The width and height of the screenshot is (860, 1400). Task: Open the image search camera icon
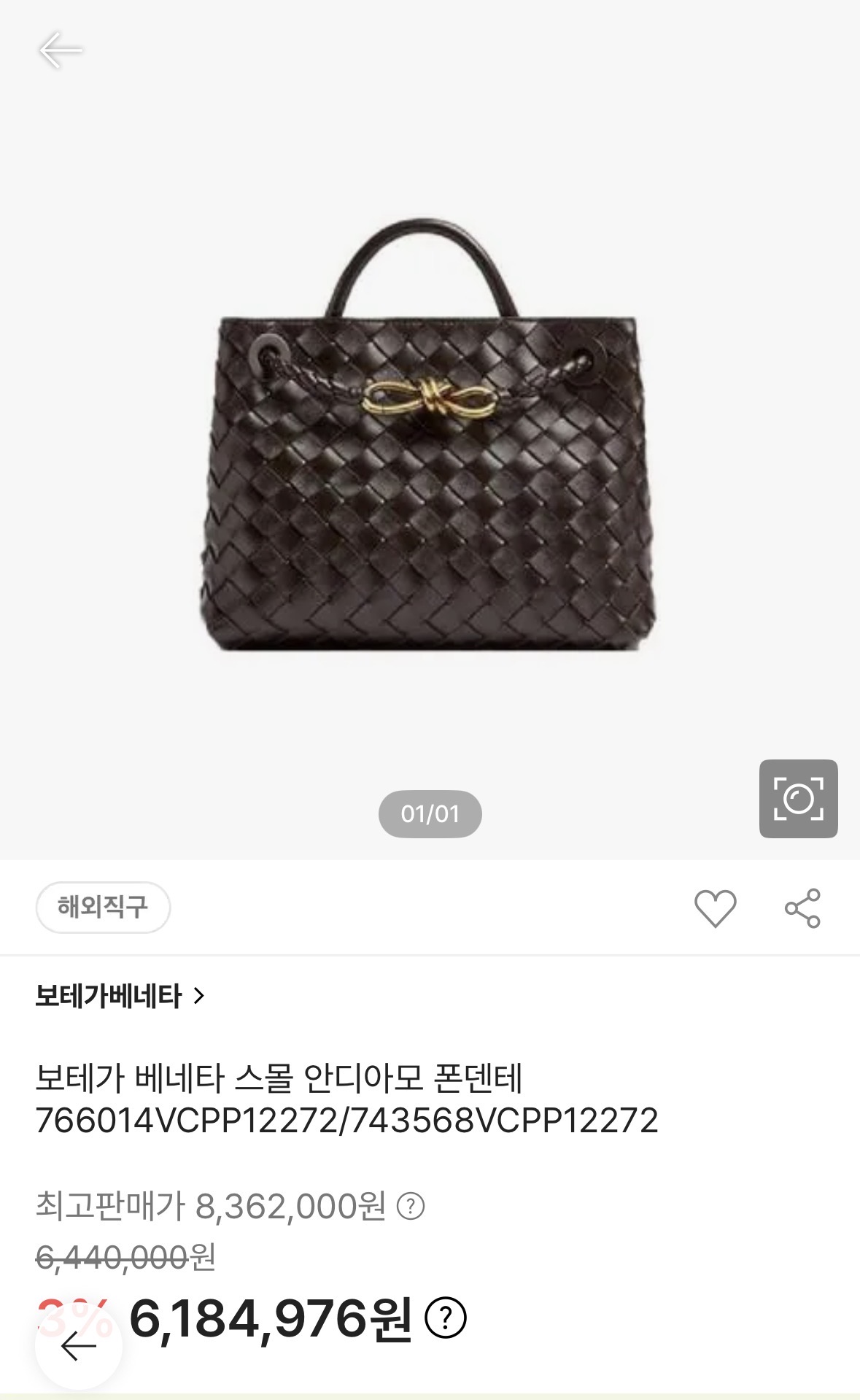[x=798, y=798]
